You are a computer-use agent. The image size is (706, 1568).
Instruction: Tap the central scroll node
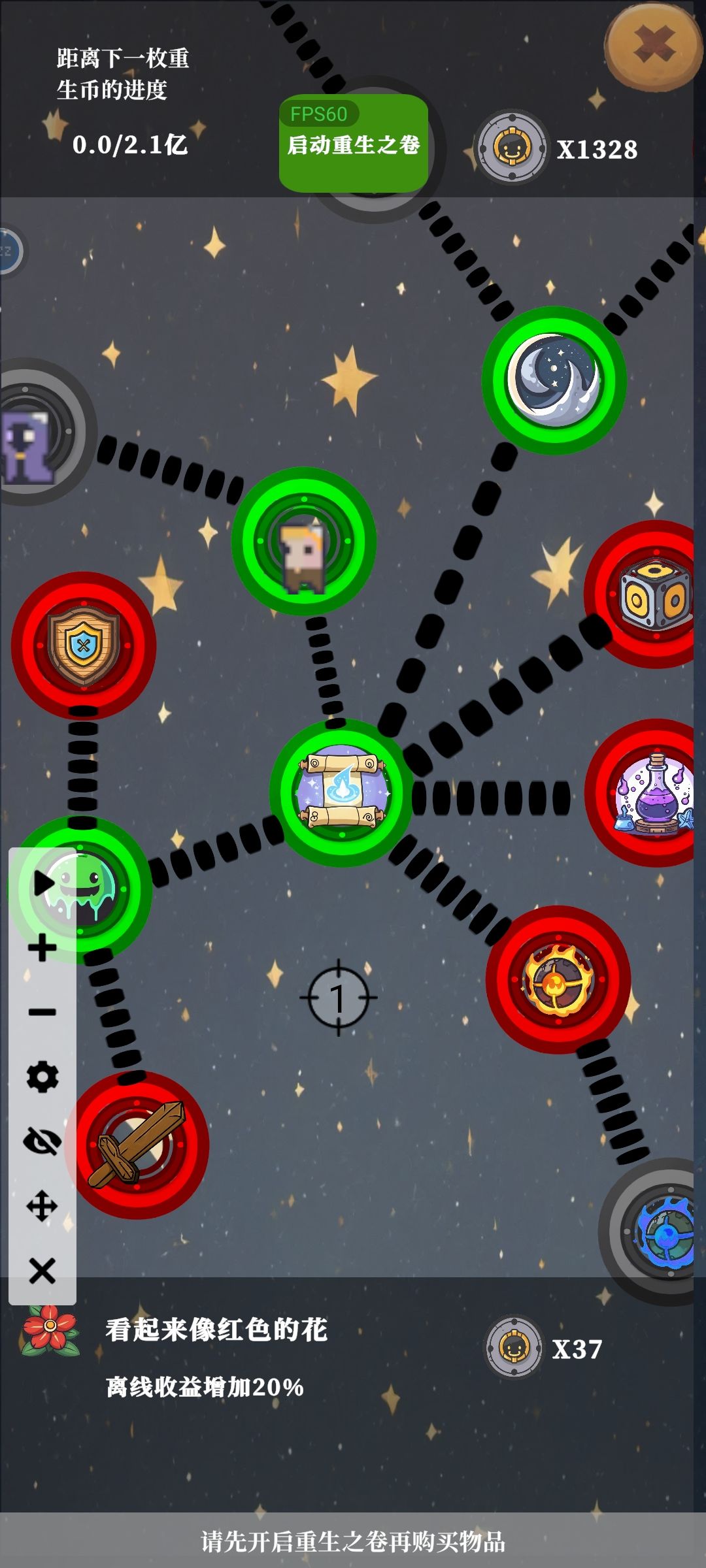(x=342, y=792)
